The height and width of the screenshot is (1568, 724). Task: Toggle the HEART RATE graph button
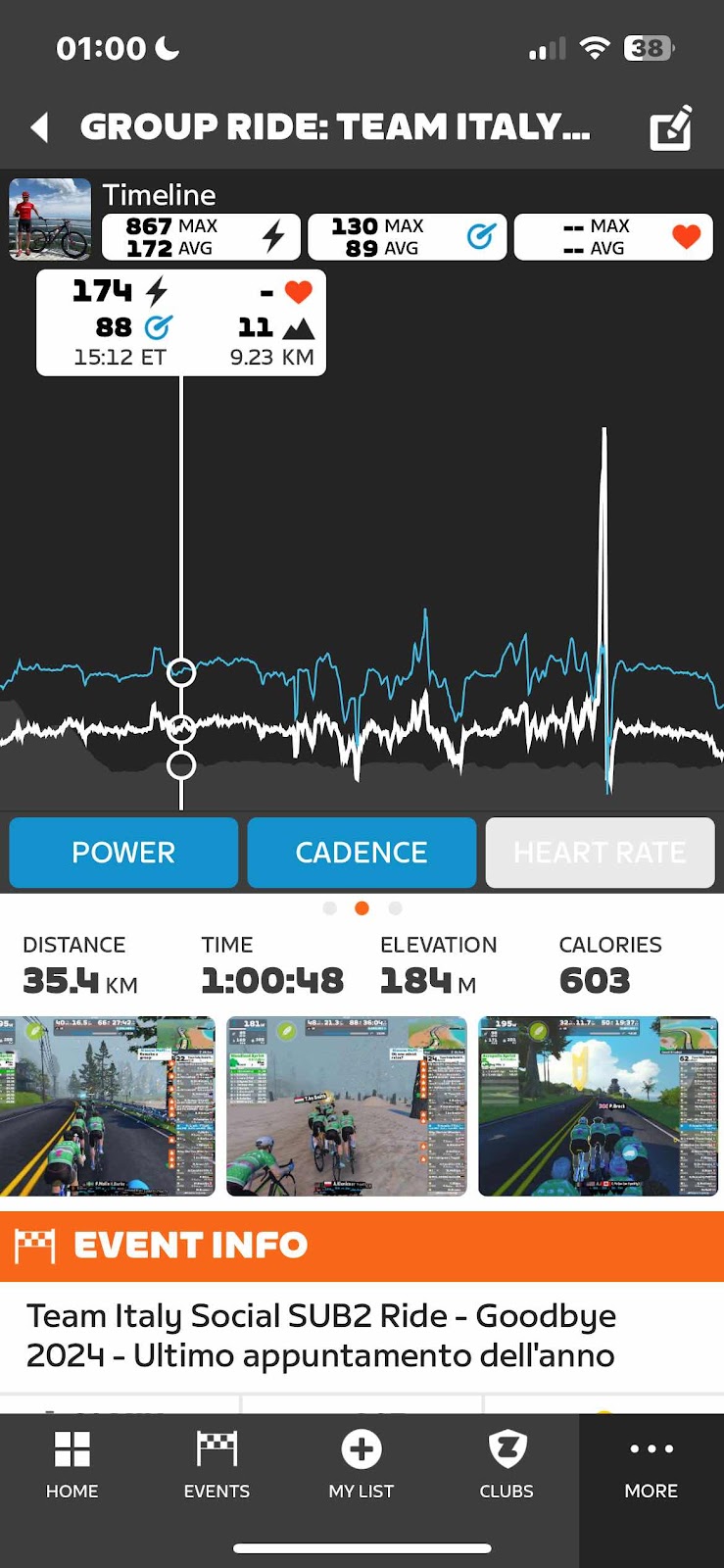pyautogui.click(x=600, y=853)
